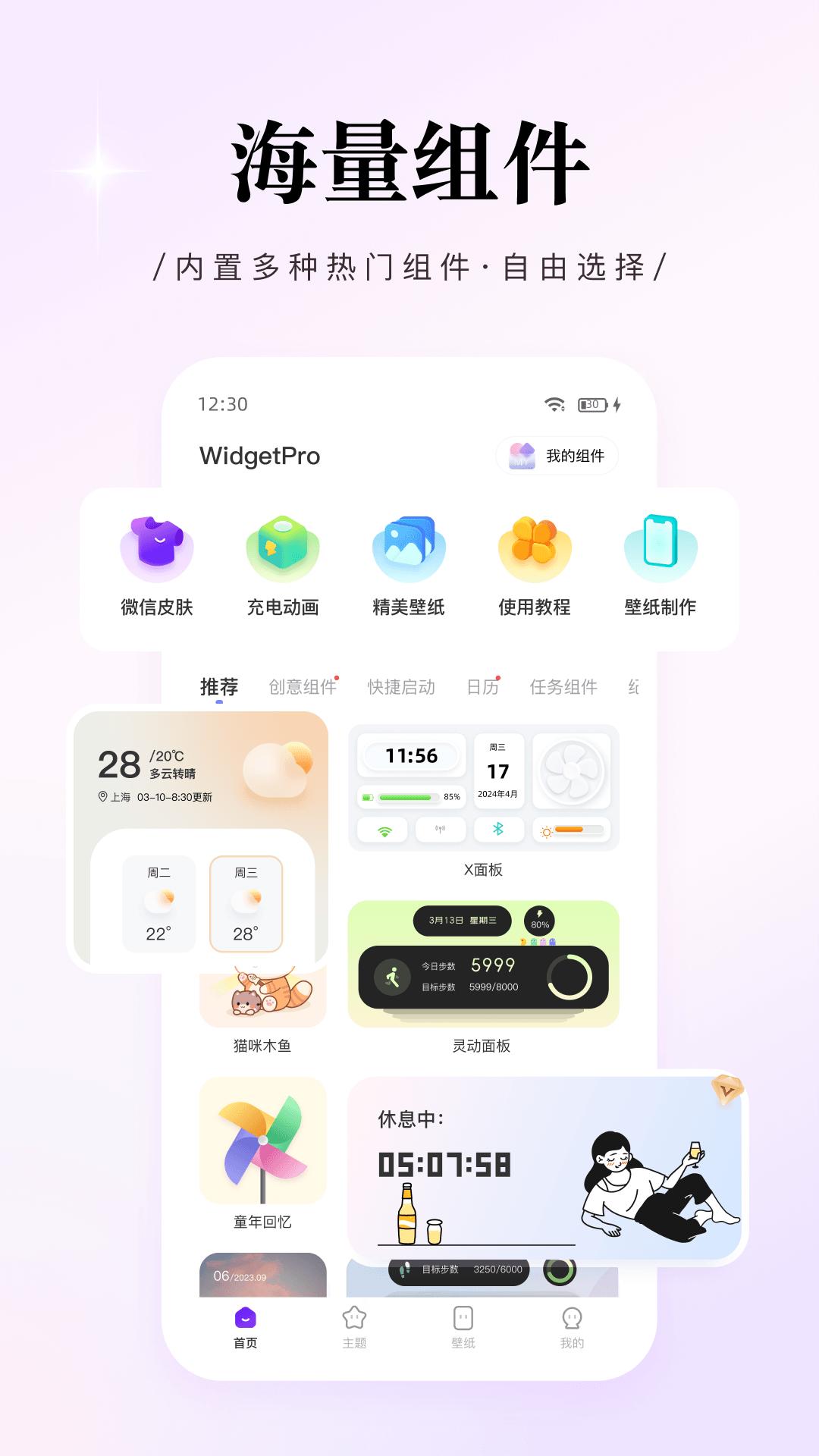Switch to the 创意组件 tab
Screen dimensions: 819x1456
coord(303,688)
